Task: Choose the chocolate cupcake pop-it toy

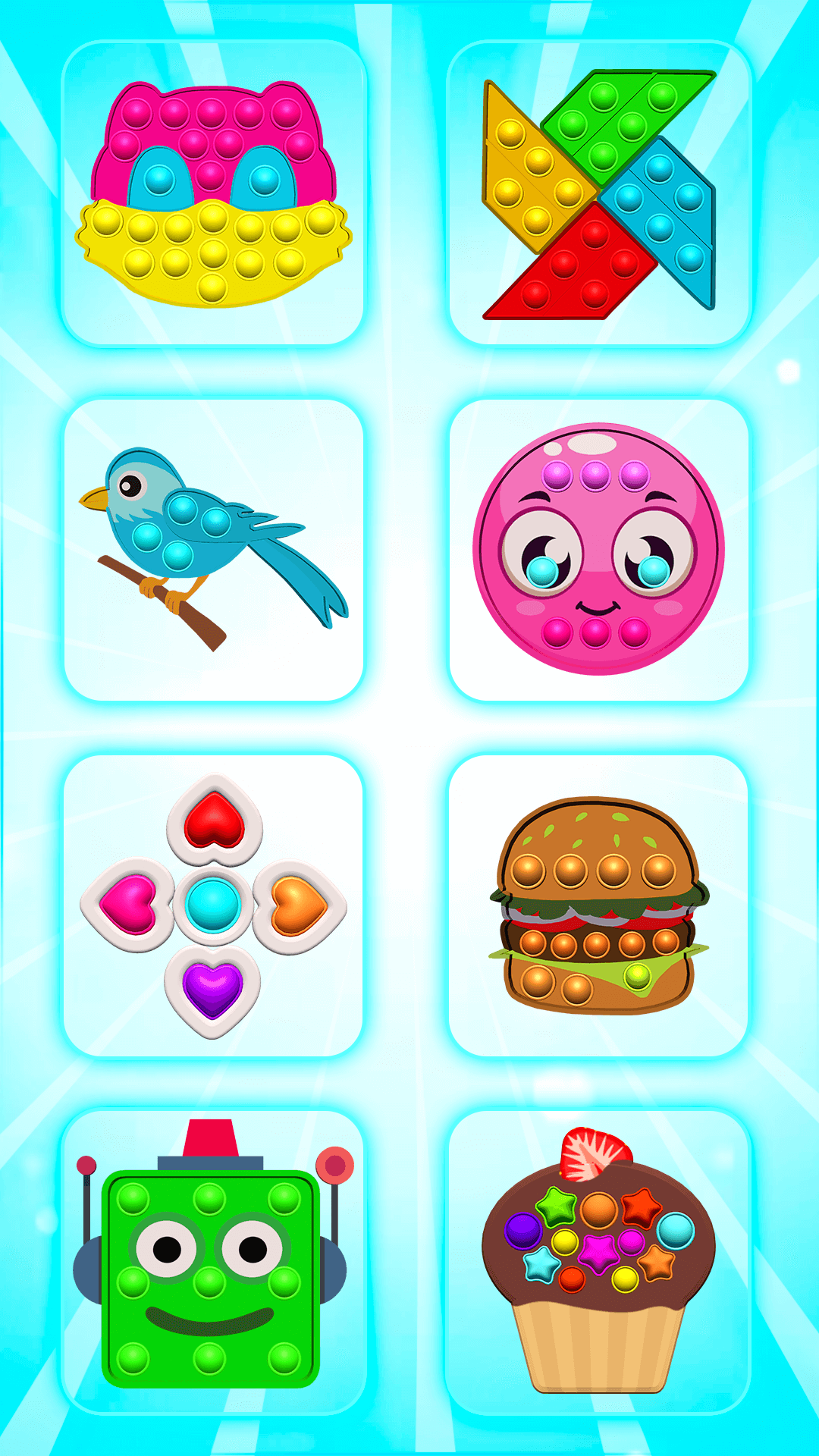Action: click(x=599, y=1263)
